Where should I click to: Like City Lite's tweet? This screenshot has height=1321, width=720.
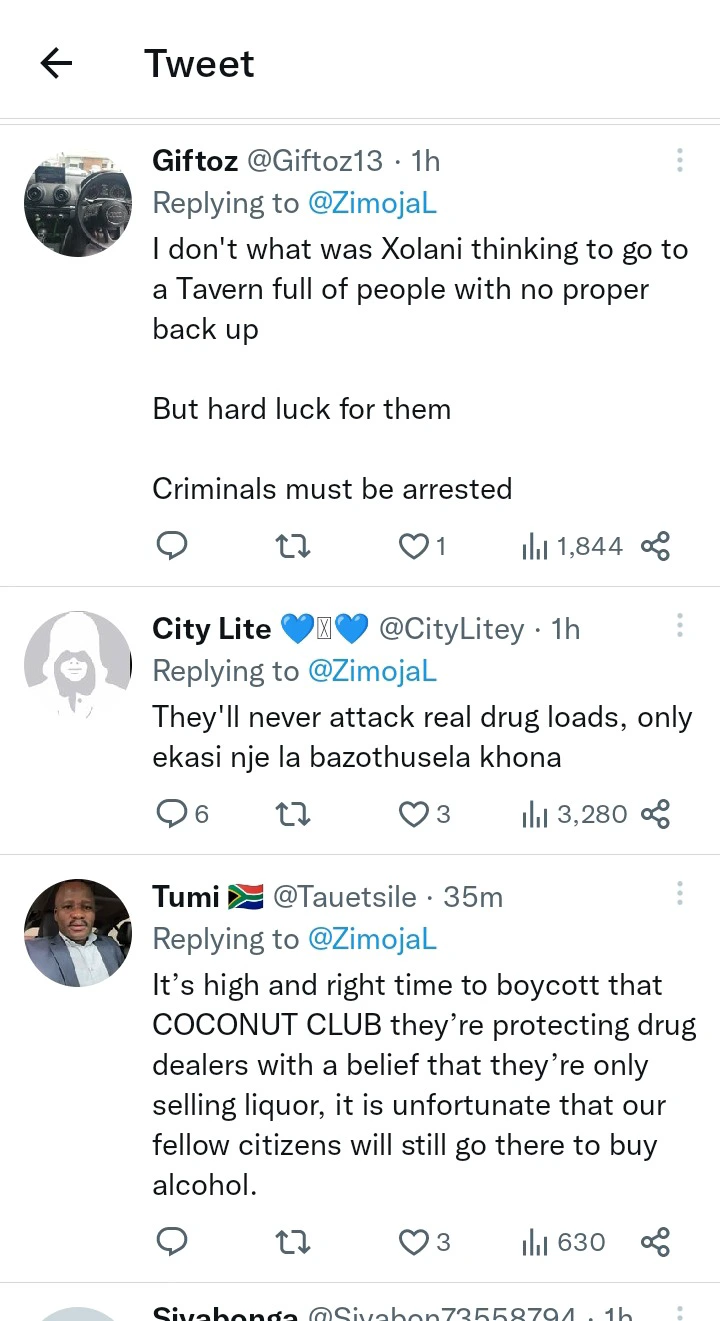(x=413, y=814)
